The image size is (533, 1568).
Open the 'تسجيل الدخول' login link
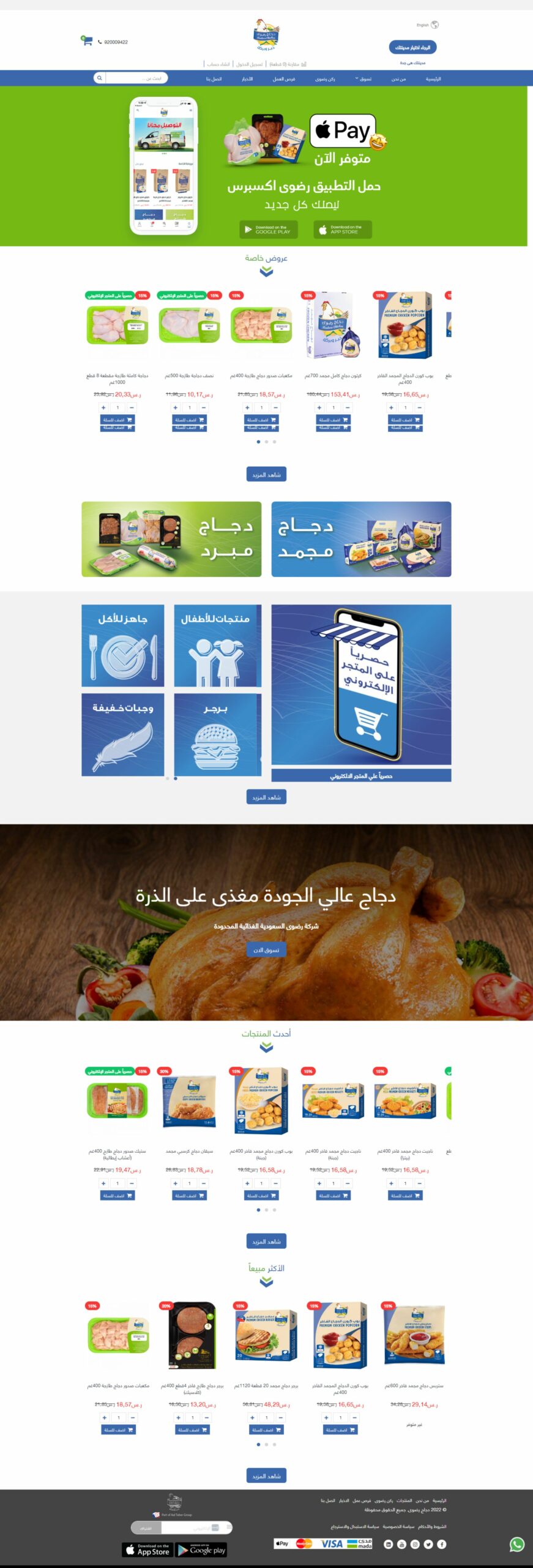click(x=250, y=64)
